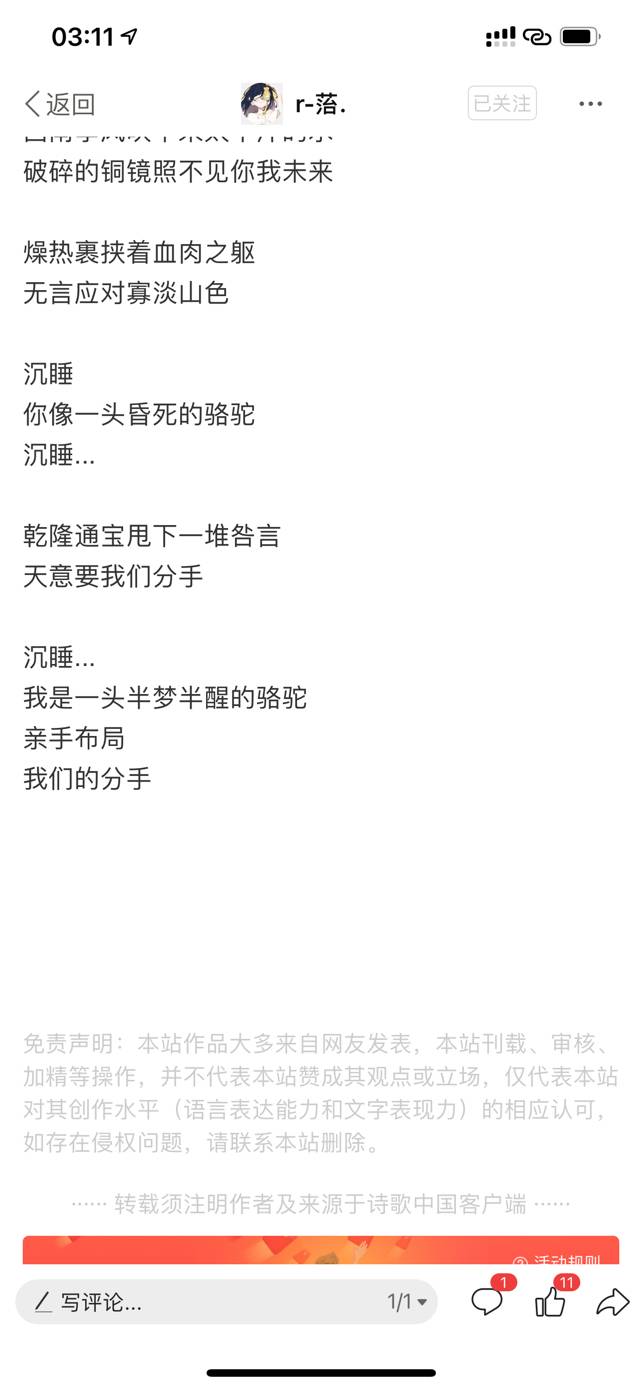The height and width of the screenshot is (1389, 642).
Task: Tap the 已关注 following button
Action: point(502,103)
